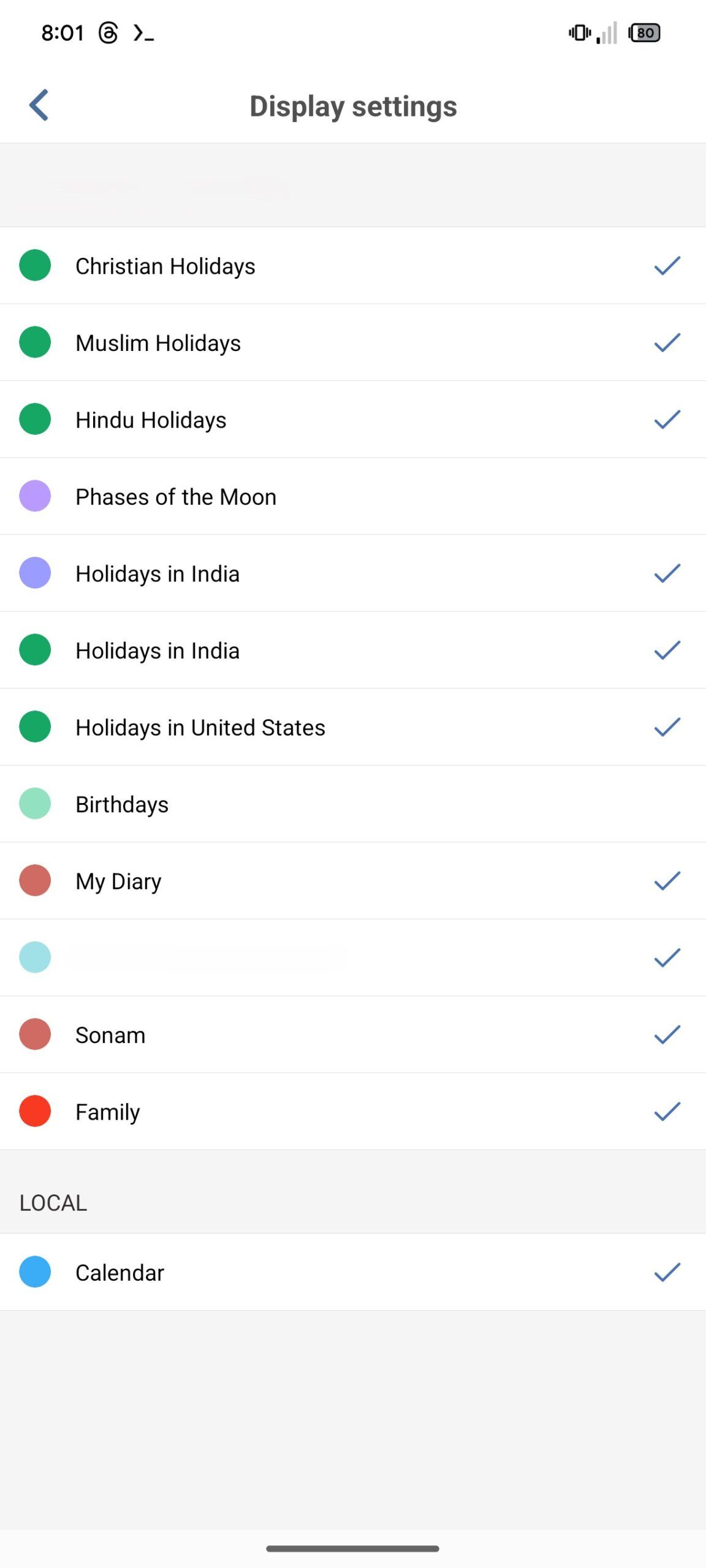Viewport: 706px width, 1568px height.
Task: Uncheck the local Calendar entry
Action: [x=667, y=1272]
